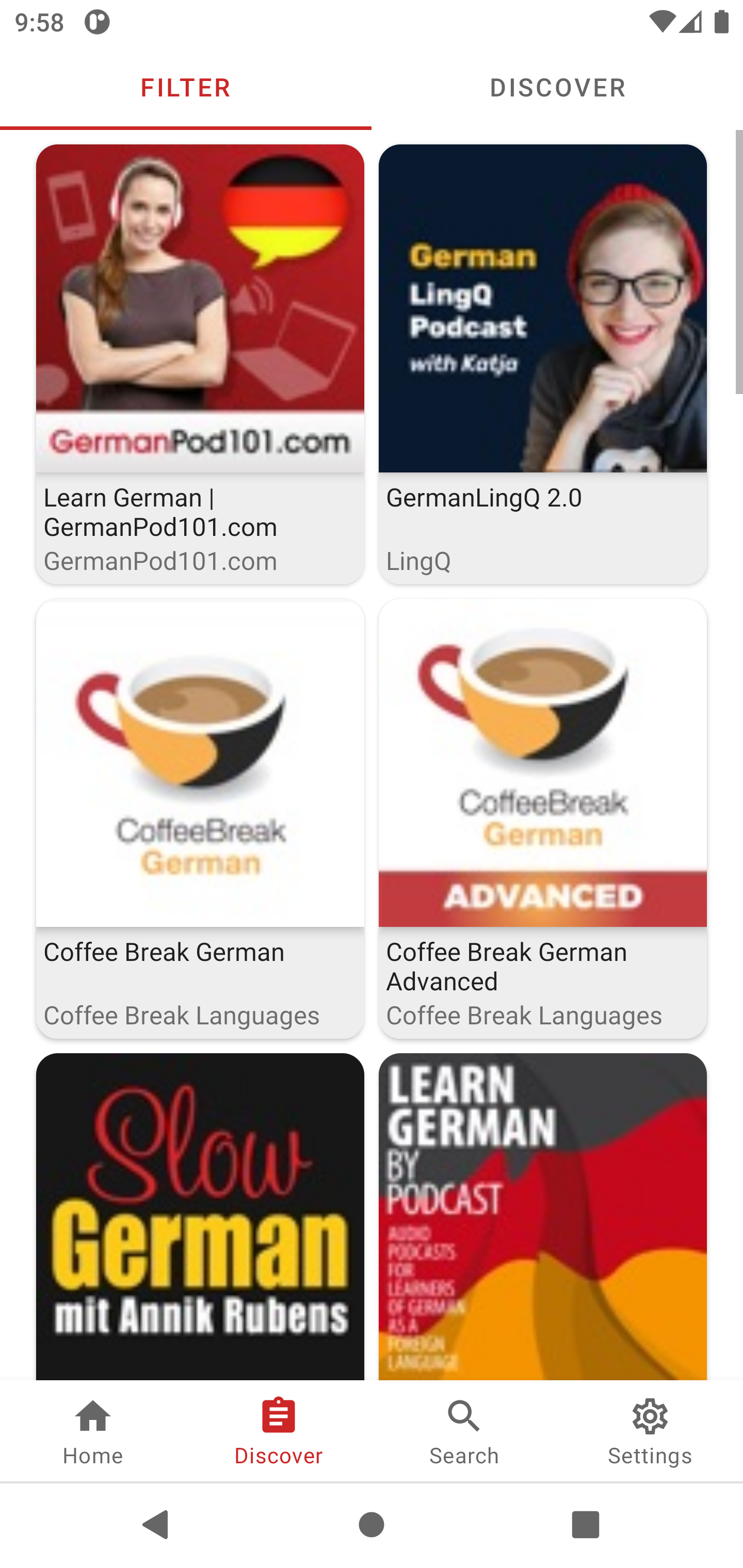Switch to the Filter top tab
Viewport: 743px width, 1568px height.
click(186, 88)
